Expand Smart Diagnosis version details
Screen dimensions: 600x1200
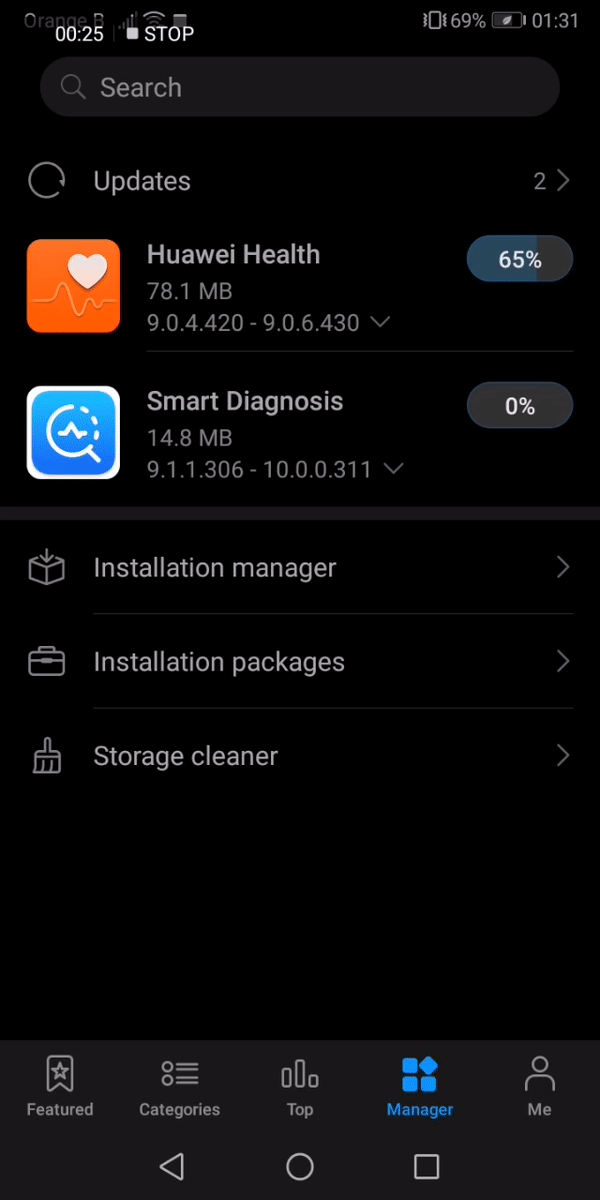coord(393,469)
